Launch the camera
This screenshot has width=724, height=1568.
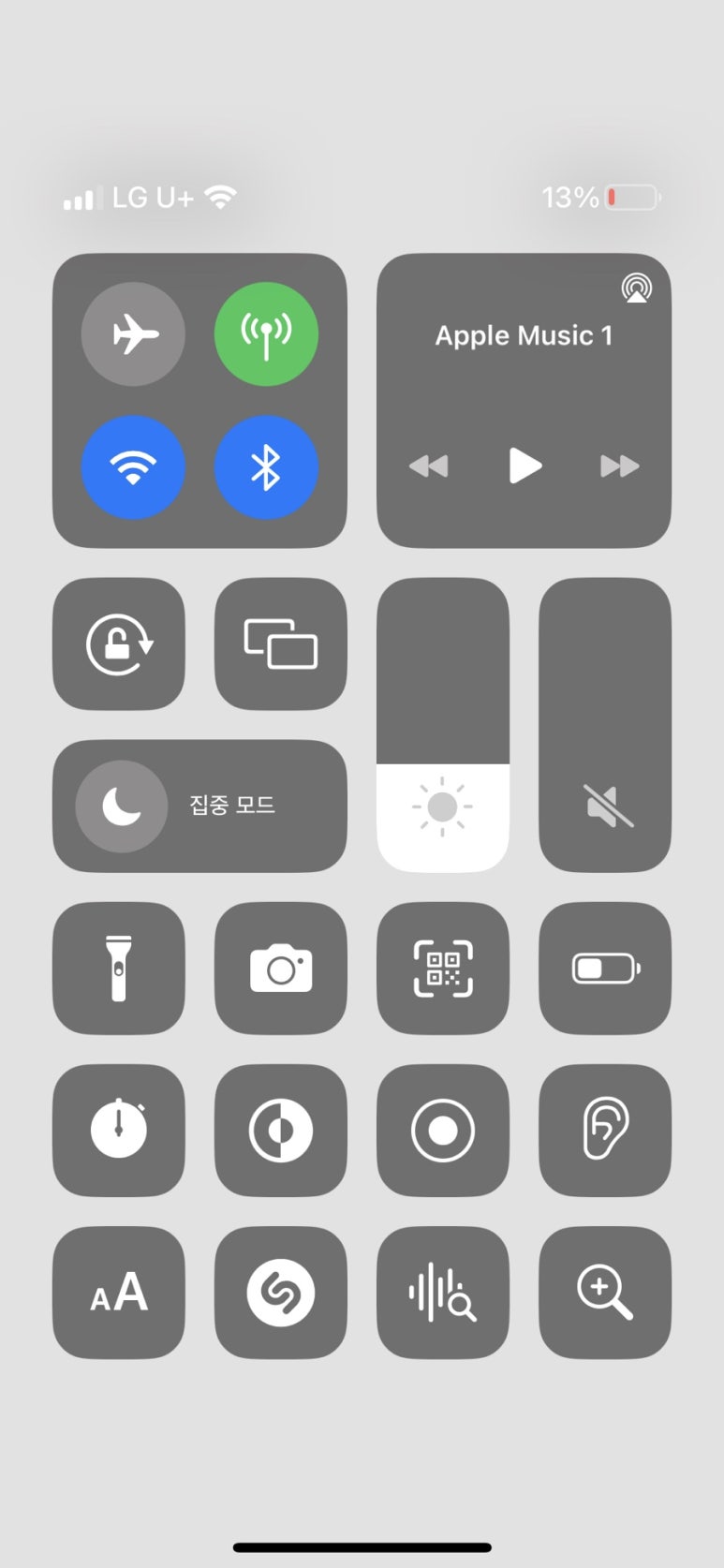[x=281, y=969]
